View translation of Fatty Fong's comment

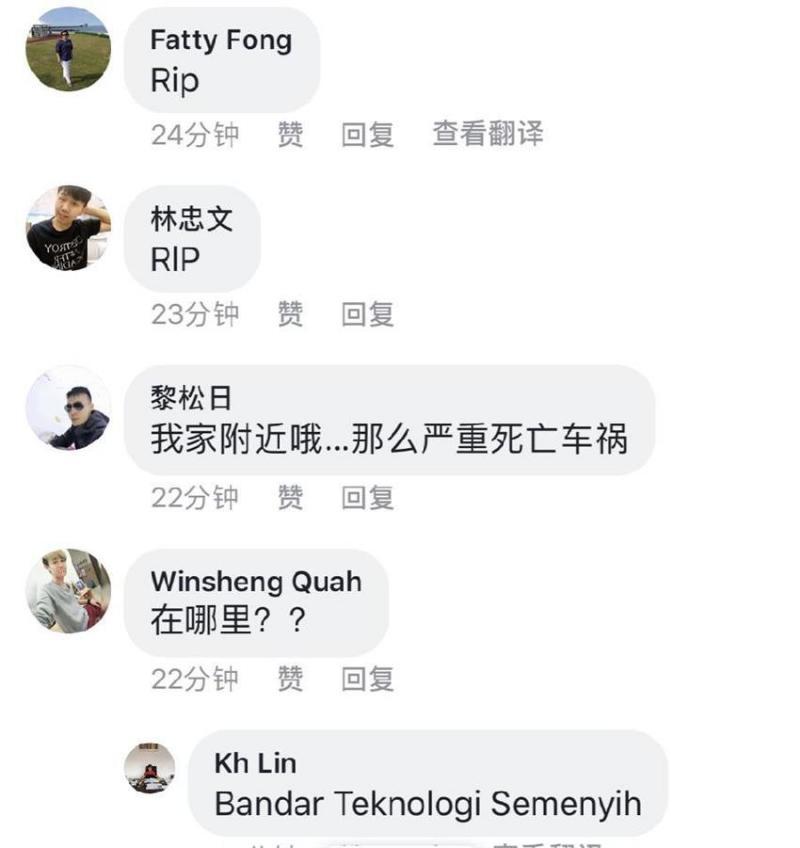coord(487,134)
